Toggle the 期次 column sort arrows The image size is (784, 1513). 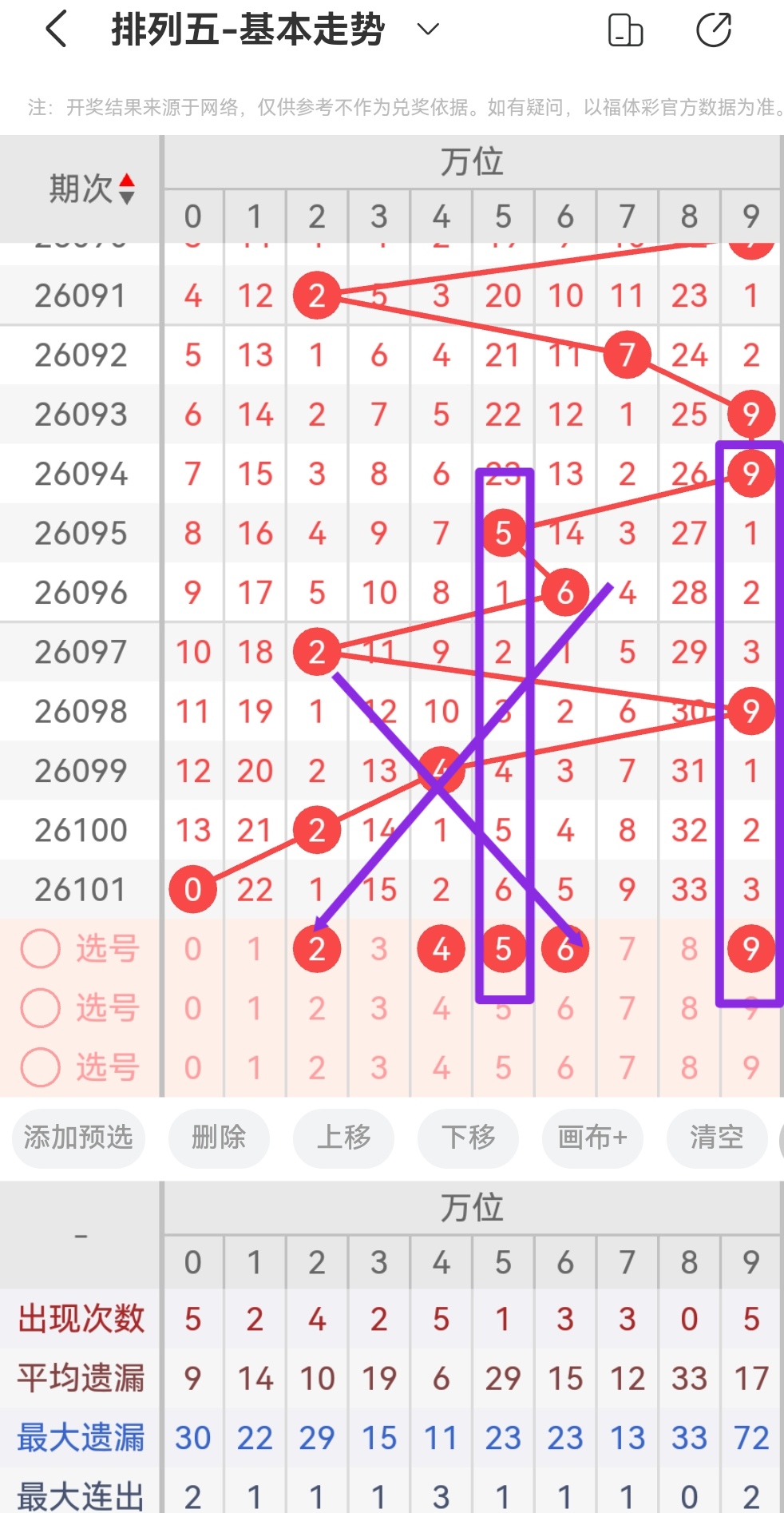point(128,189)
